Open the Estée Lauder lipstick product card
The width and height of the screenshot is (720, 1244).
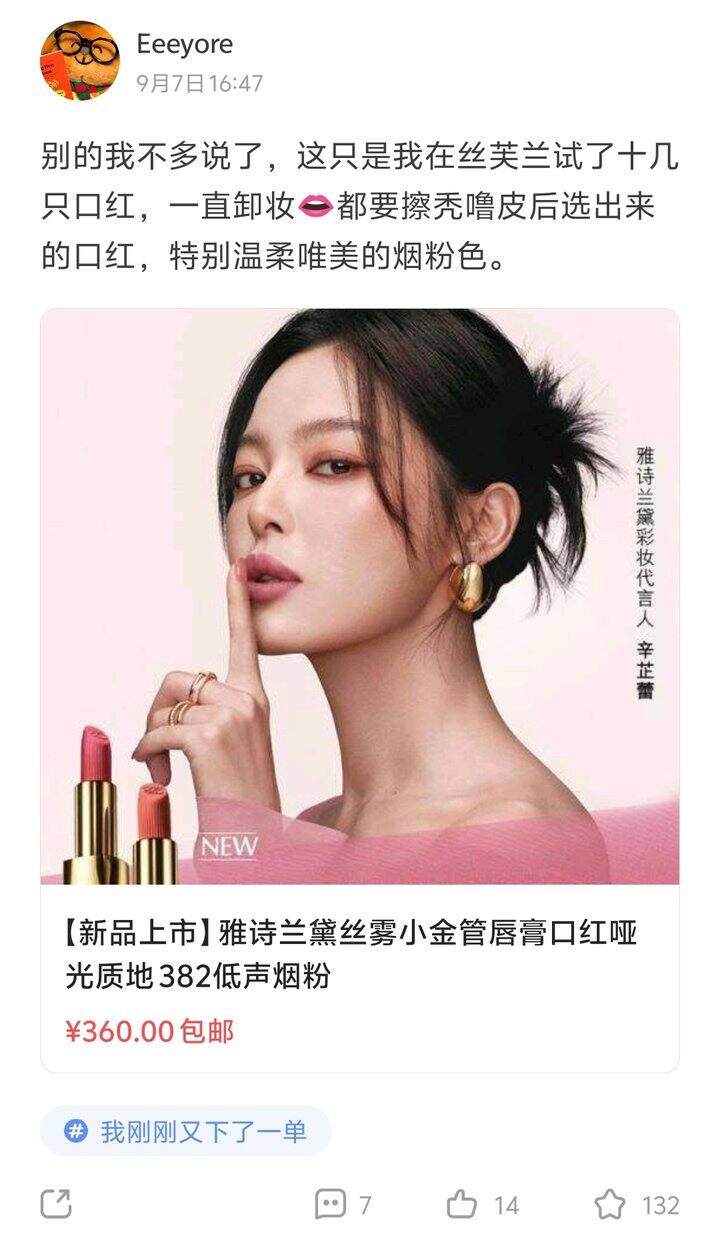359,690
